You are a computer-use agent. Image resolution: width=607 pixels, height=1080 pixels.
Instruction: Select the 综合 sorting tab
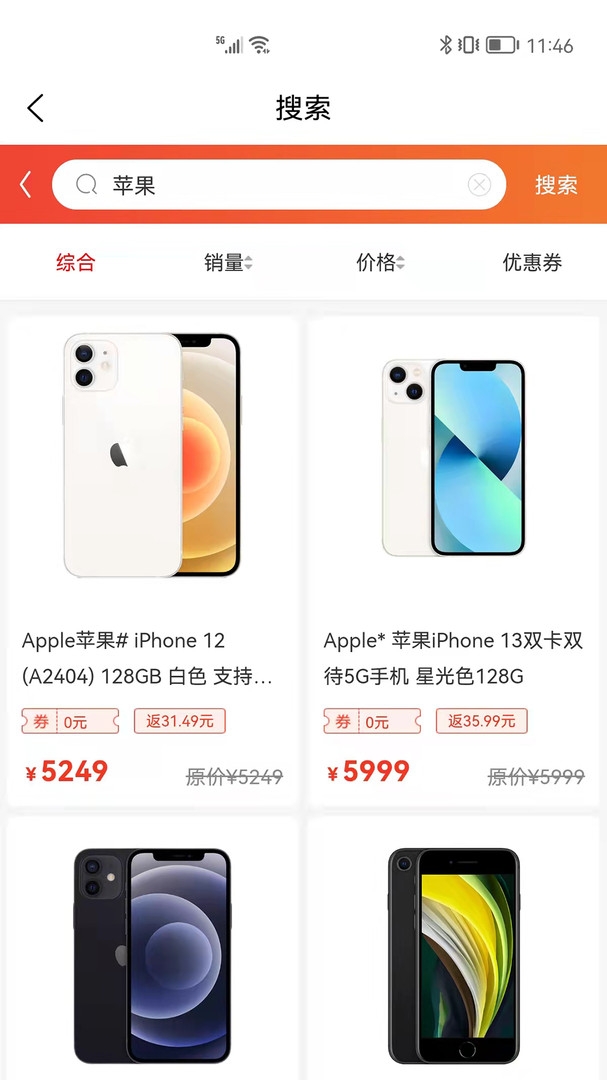click(76, 263)
